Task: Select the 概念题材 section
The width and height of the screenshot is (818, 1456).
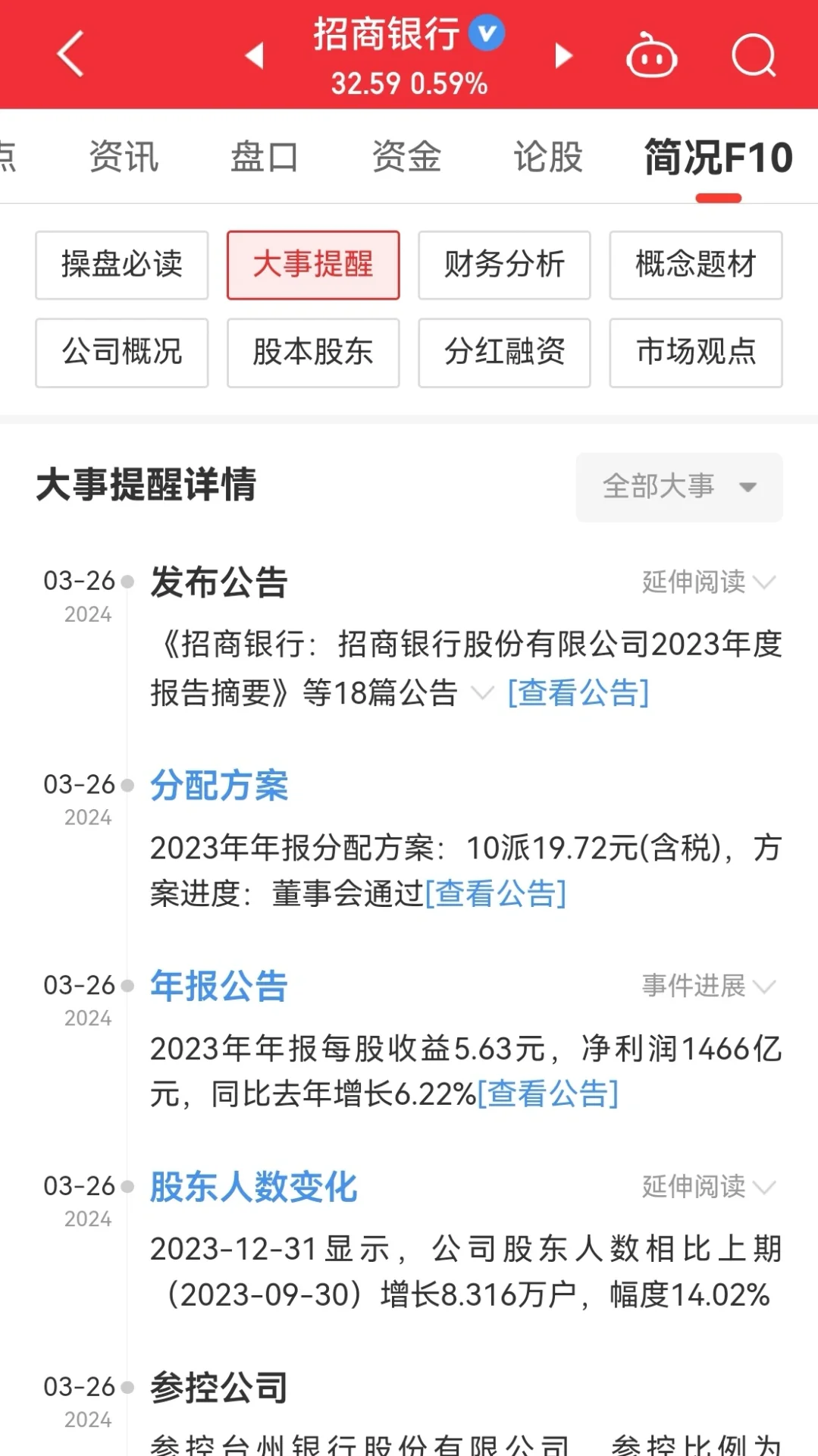Action: tap(696, 265)
